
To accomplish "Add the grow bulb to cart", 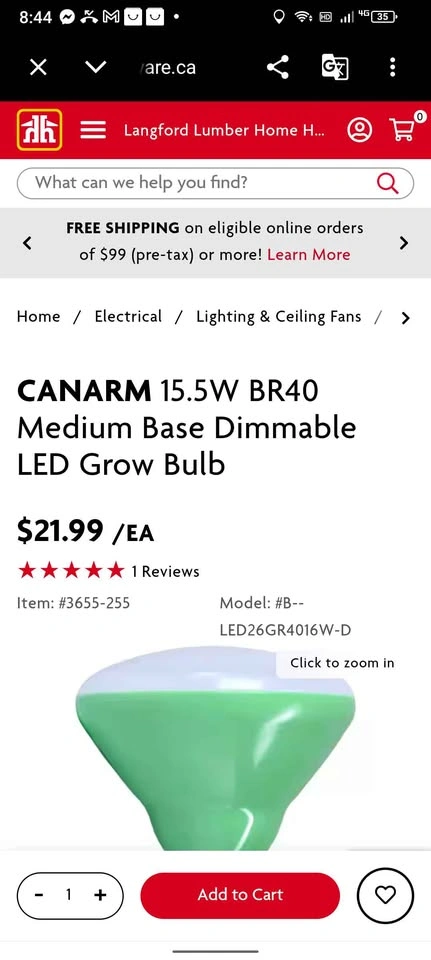I will click(240, 895).
